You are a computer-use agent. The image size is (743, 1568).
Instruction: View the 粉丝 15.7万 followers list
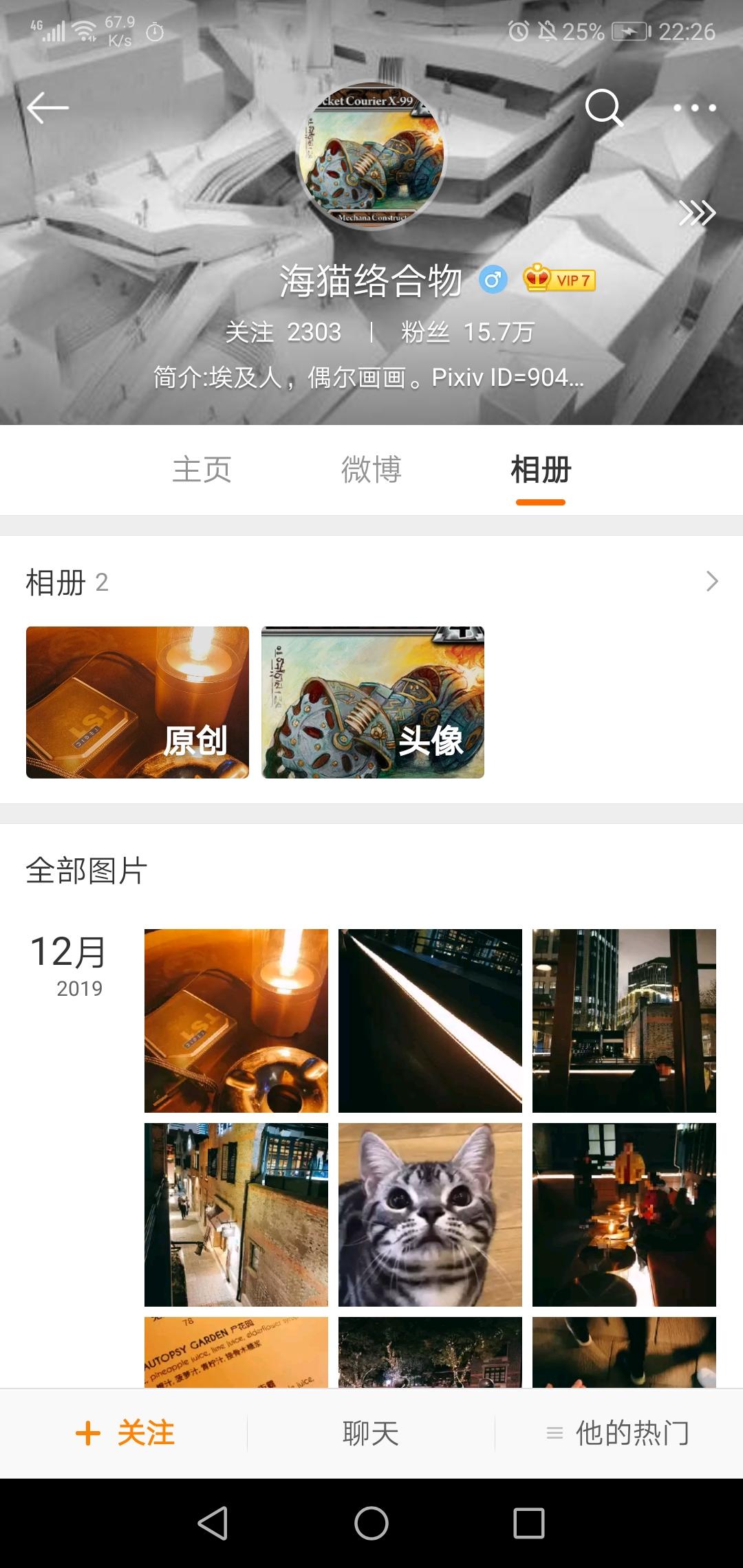pos(467,332)
